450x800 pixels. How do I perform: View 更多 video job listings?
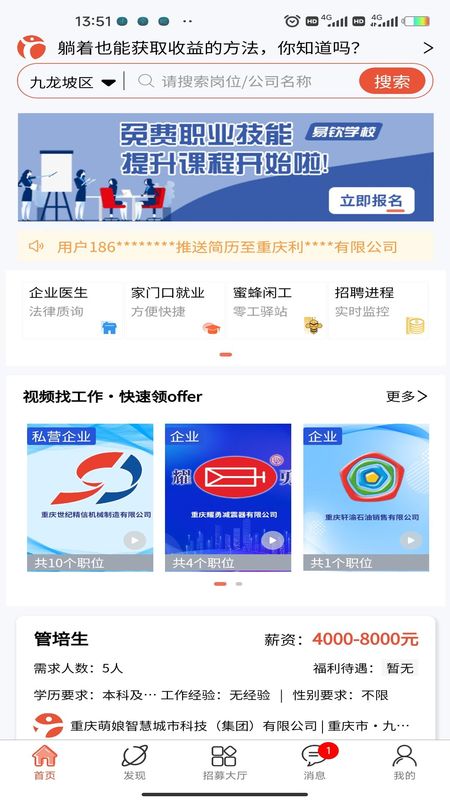point(406,396)
